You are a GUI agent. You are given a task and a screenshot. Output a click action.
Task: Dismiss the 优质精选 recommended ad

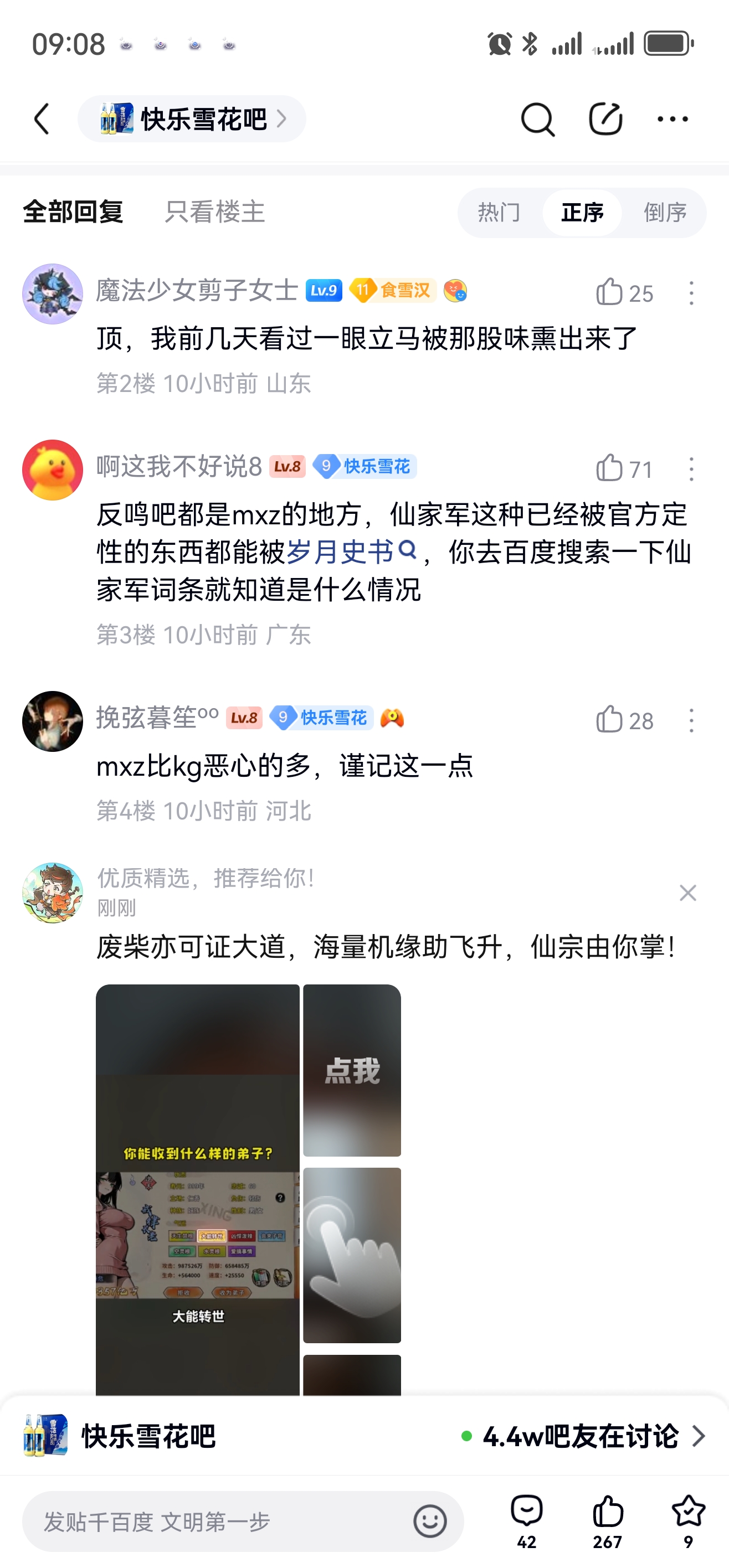tap(687, 893)
